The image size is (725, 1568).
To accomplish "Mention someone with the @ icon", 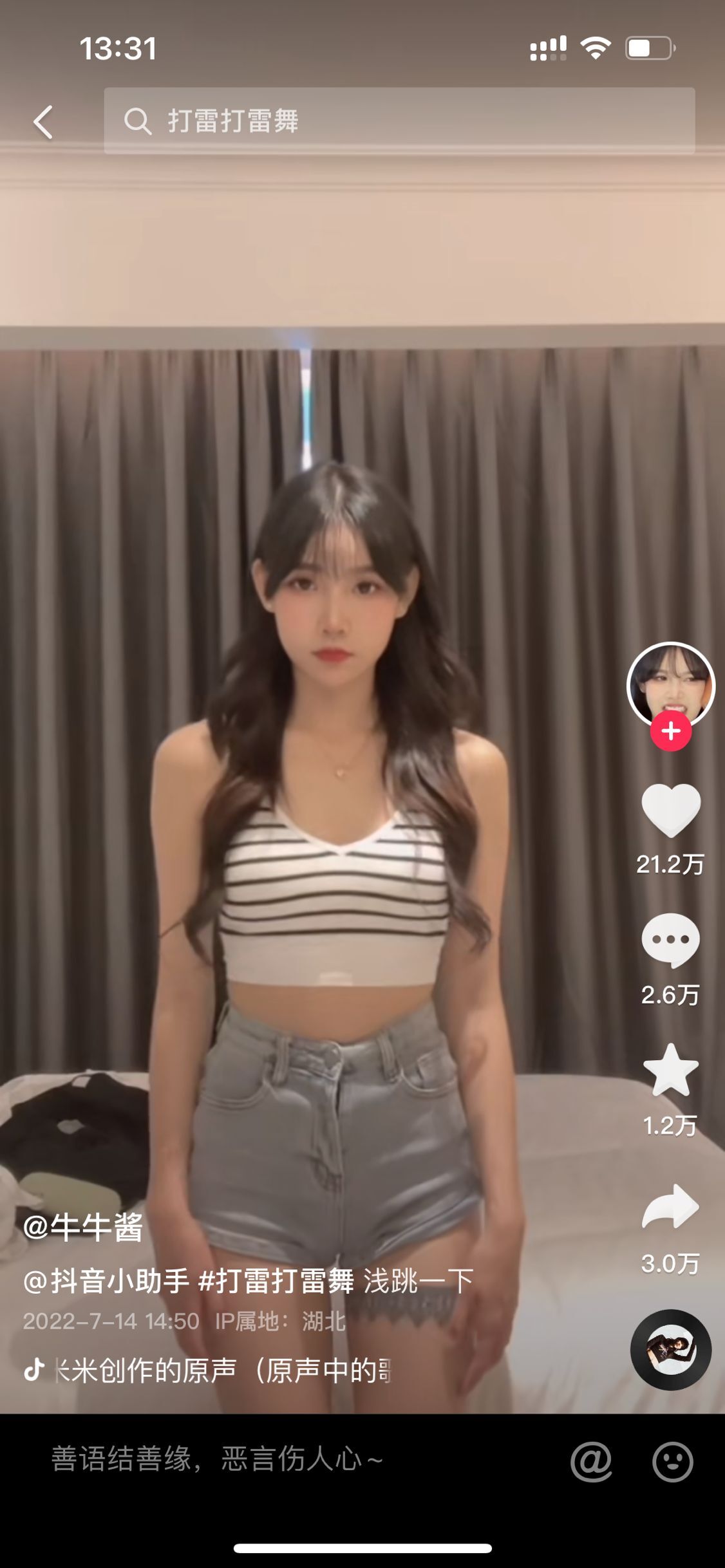I will point(590,1461).
